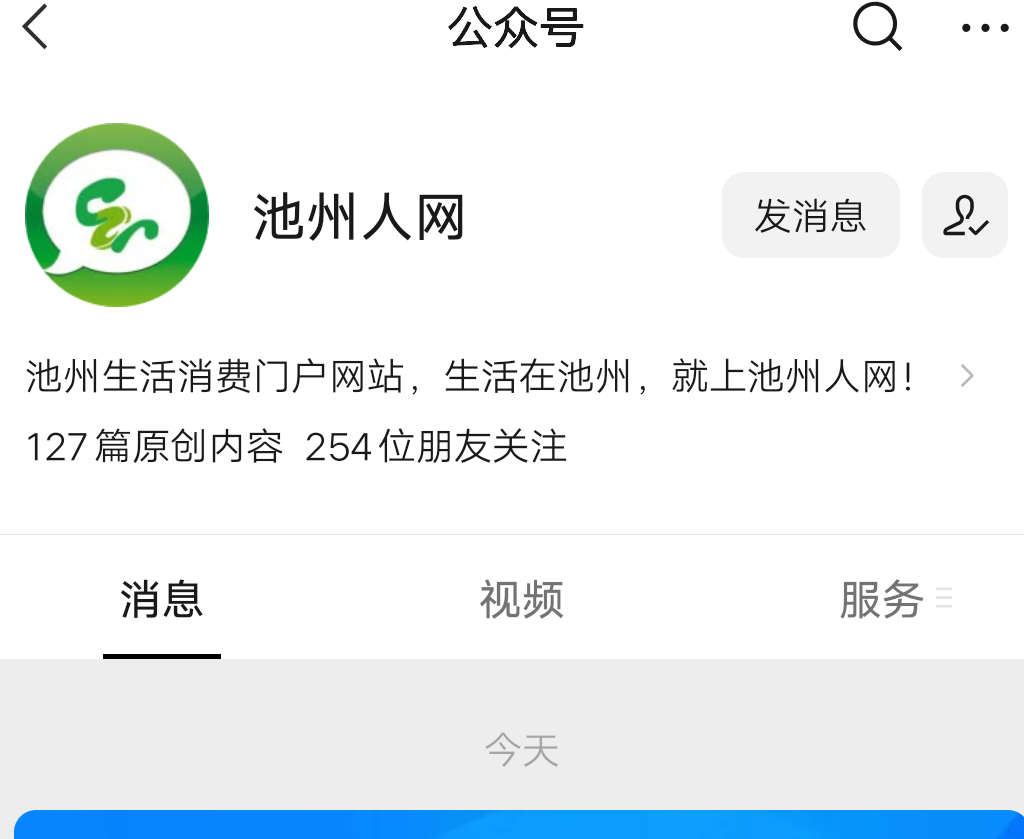This screenshot has width=1024, height=839.
Task: Open the 池州人网 profile avatar
Action: tap(117, 215)
